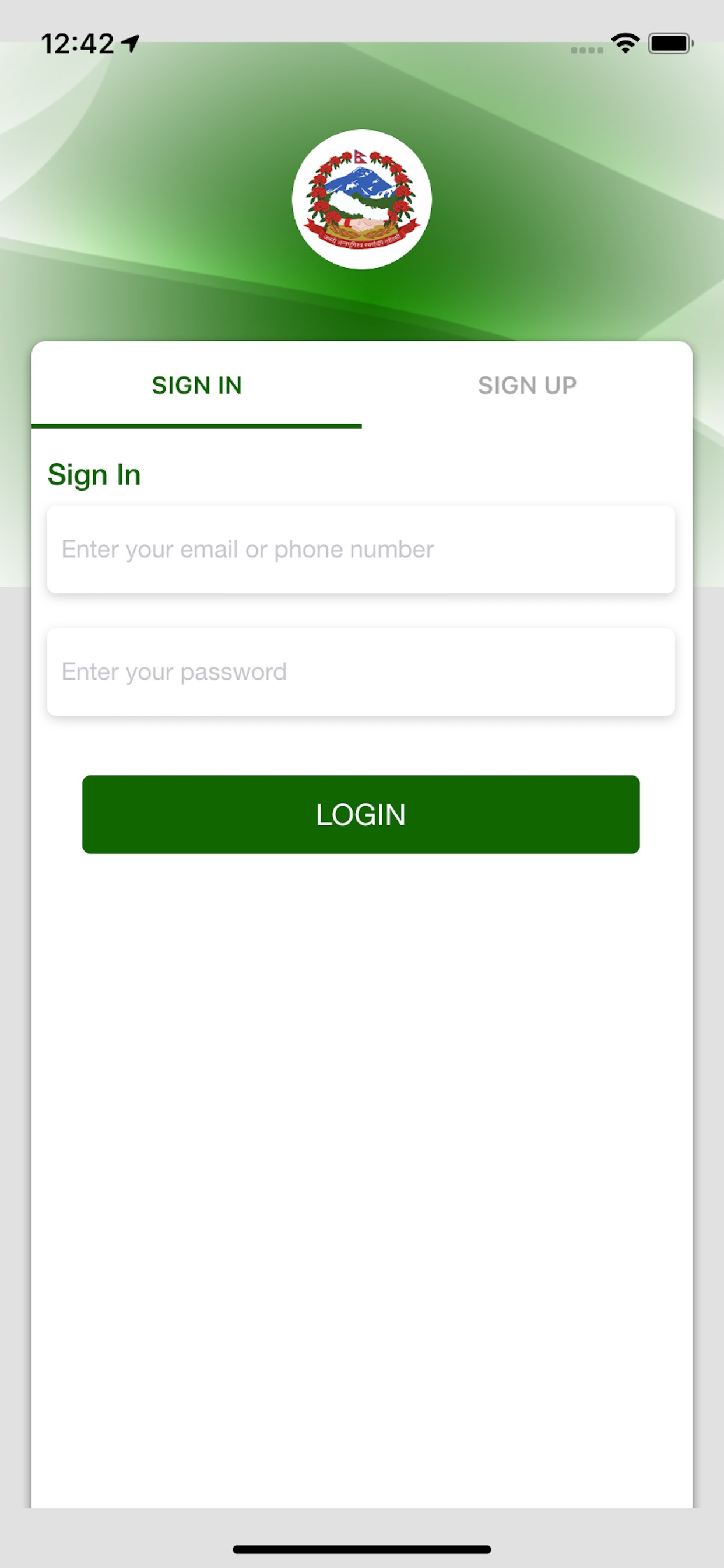The height and width of the screenshot is (1568, 724).
Task: Switch to the SIGN UP tab
Action: (527, 386)
